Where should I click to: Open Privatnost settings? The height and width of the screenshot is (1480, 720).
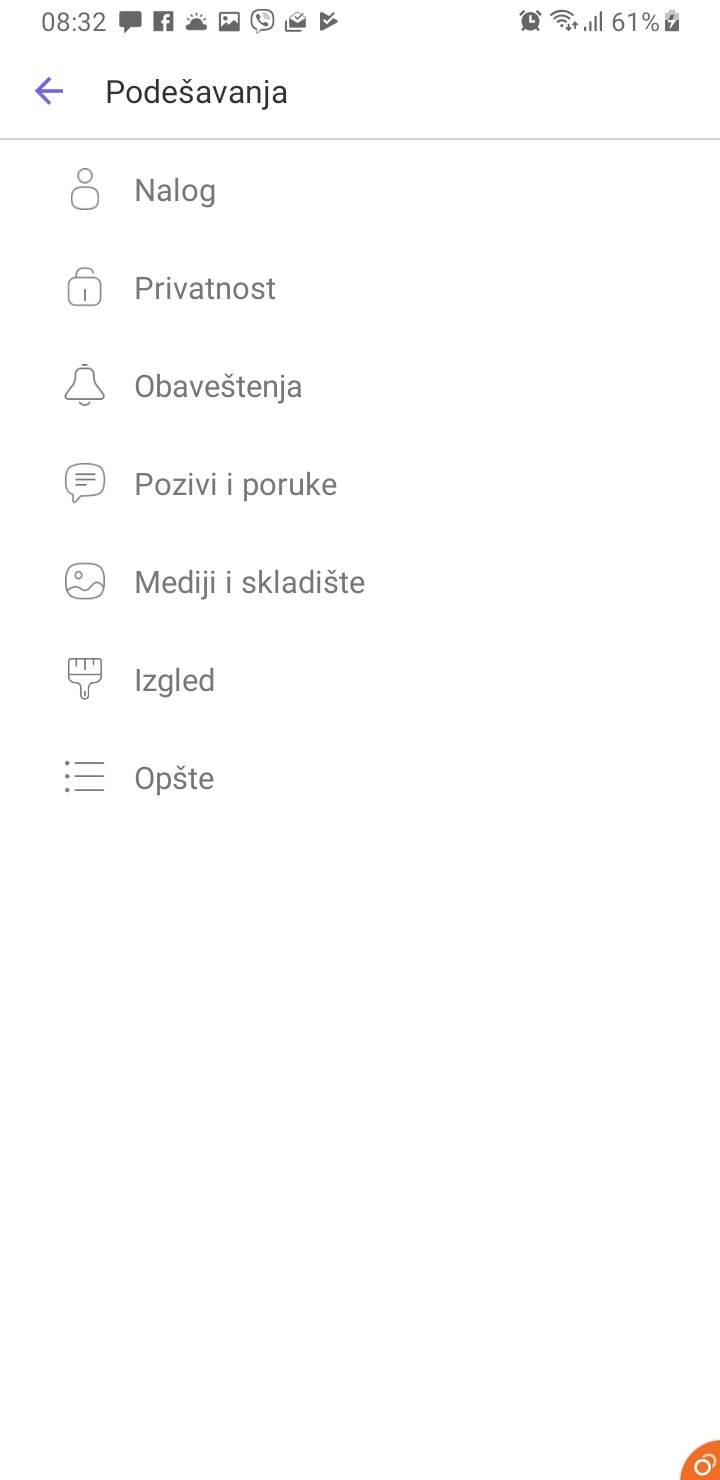tap(205, 288)
